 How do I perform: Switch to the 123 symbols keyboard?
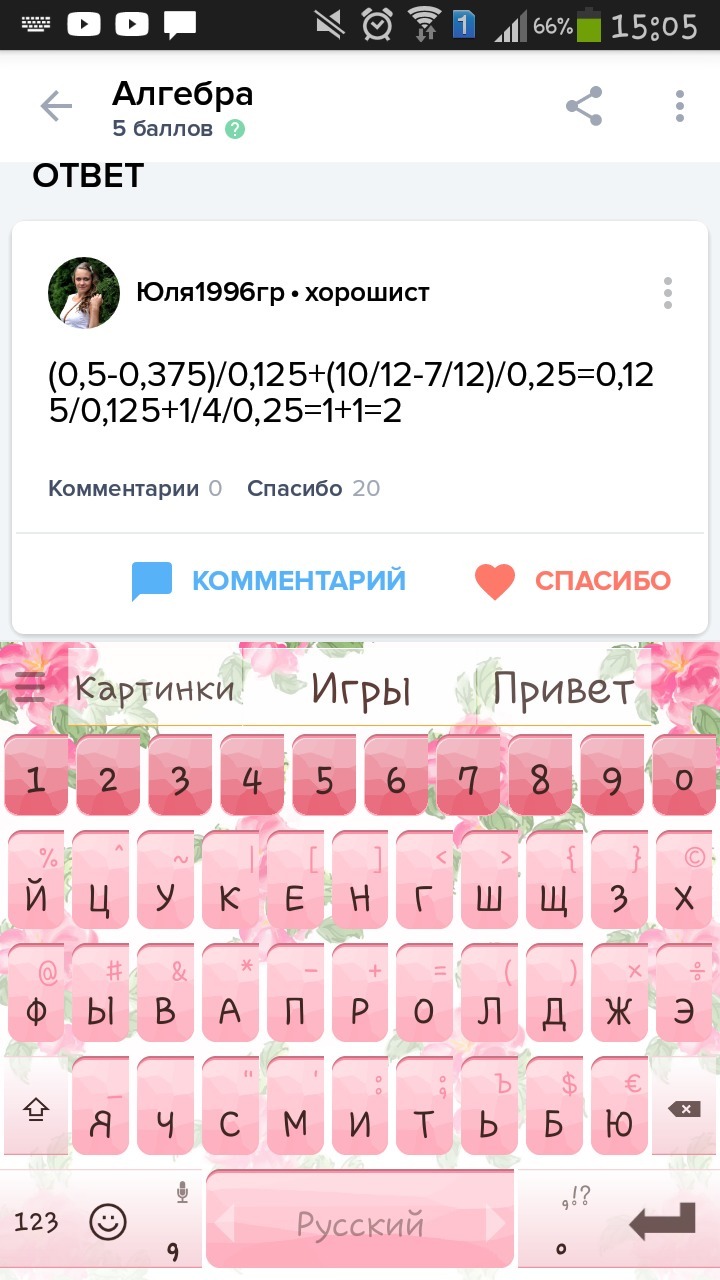(x=36, y=1221)
